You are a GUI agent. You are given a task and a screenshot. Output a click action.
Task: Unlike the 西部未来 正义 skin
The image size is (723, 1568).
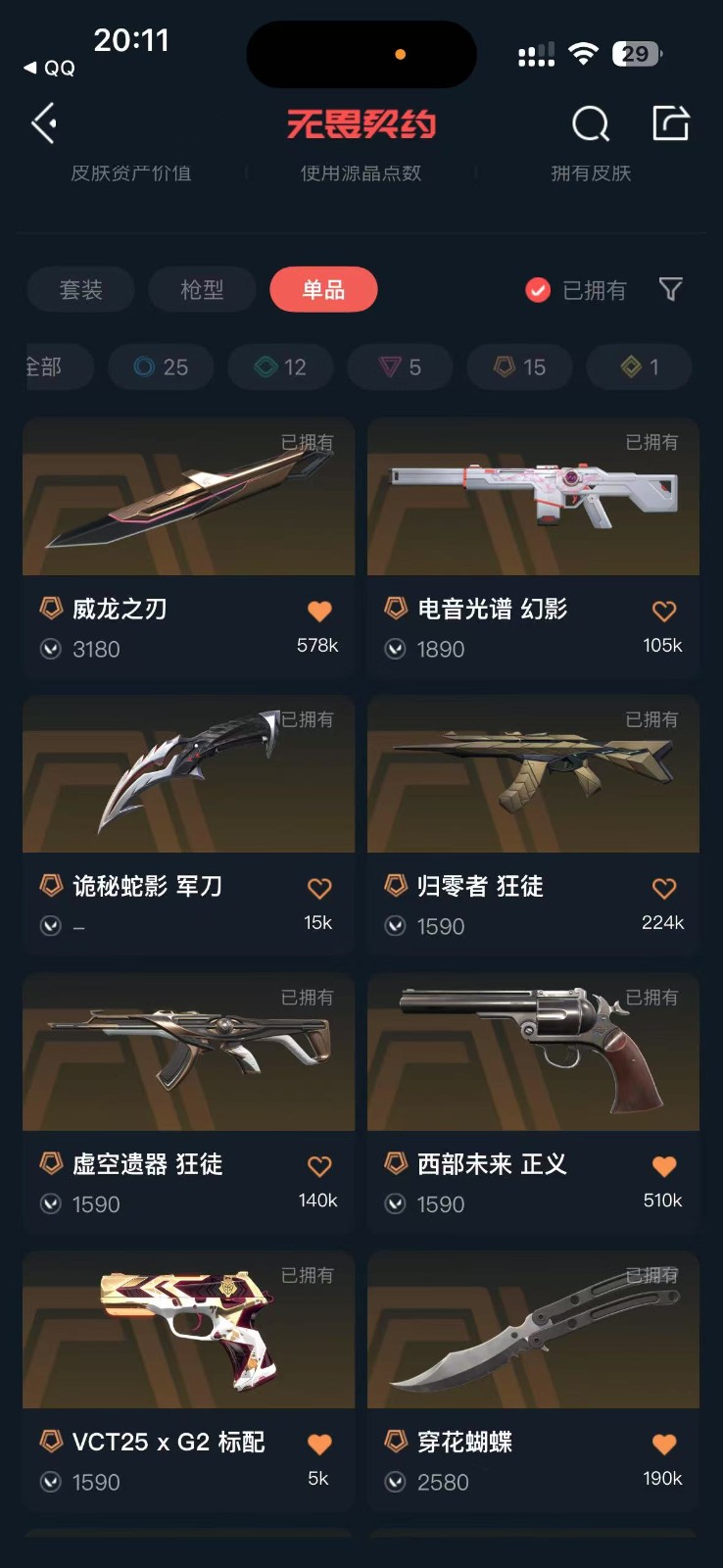click(x=664, y=1166)
